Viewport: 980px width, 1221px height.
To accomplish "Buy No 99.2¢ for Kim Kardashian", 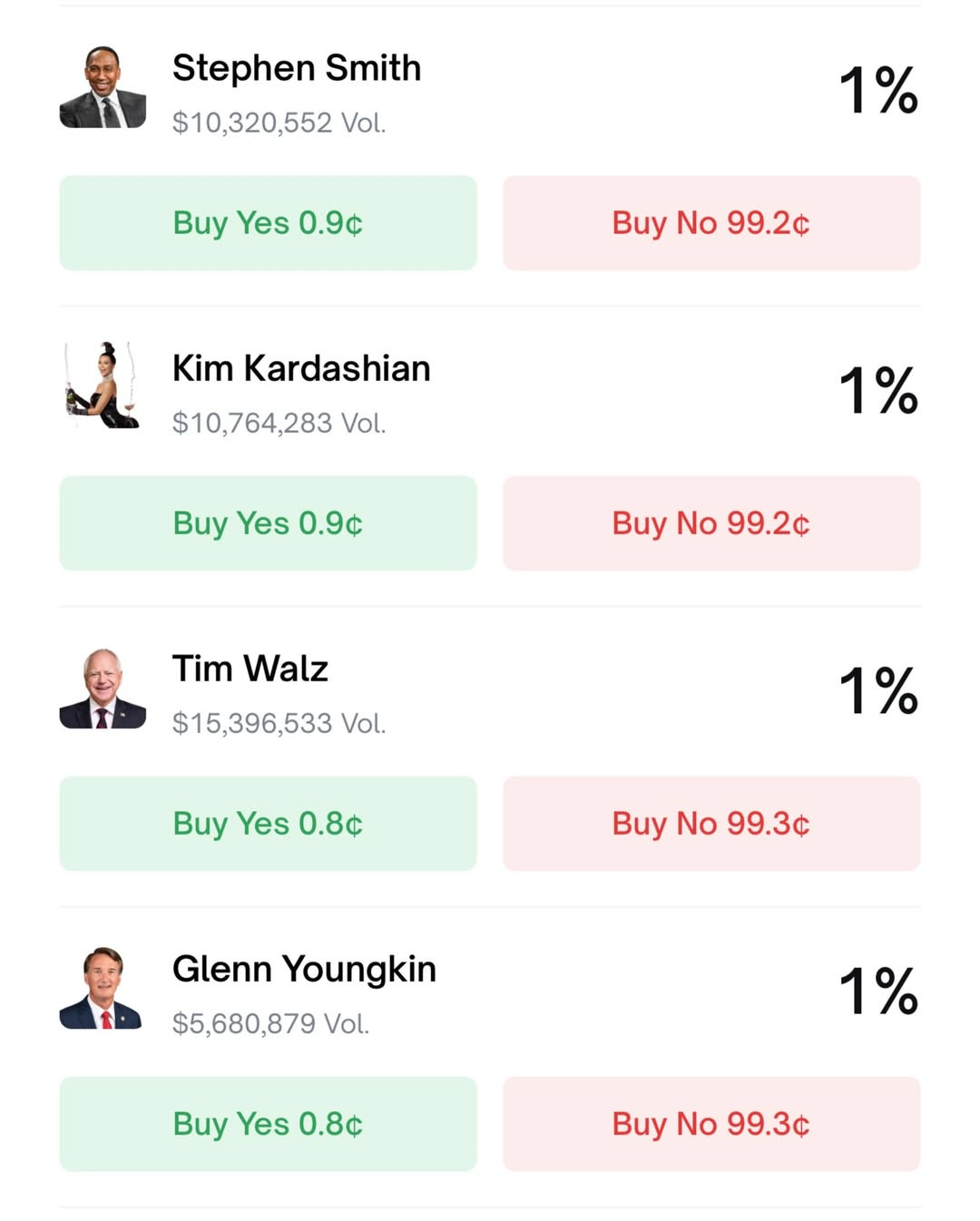I will click(711, 523).
